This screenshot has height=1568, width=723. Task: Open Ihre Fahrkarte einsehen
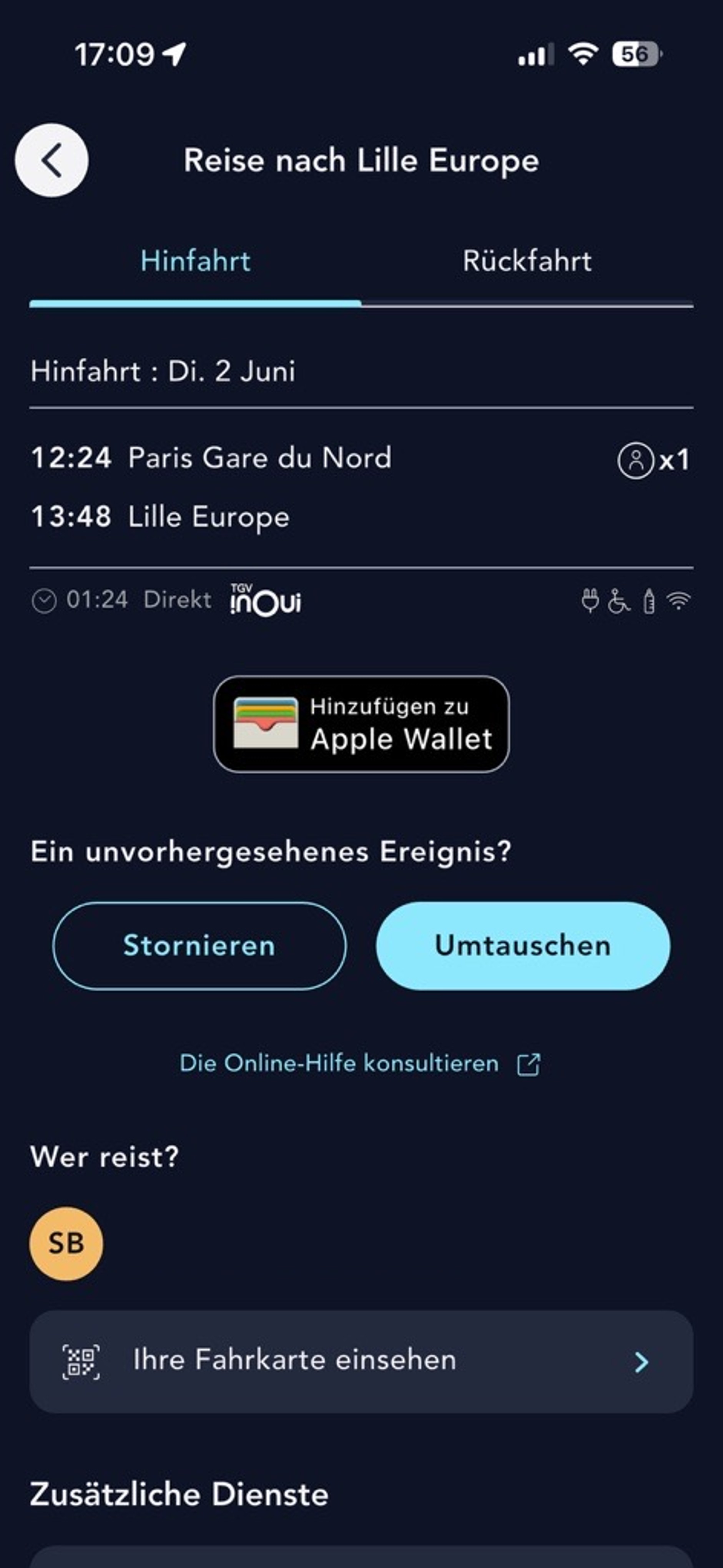pos(361,1361)
